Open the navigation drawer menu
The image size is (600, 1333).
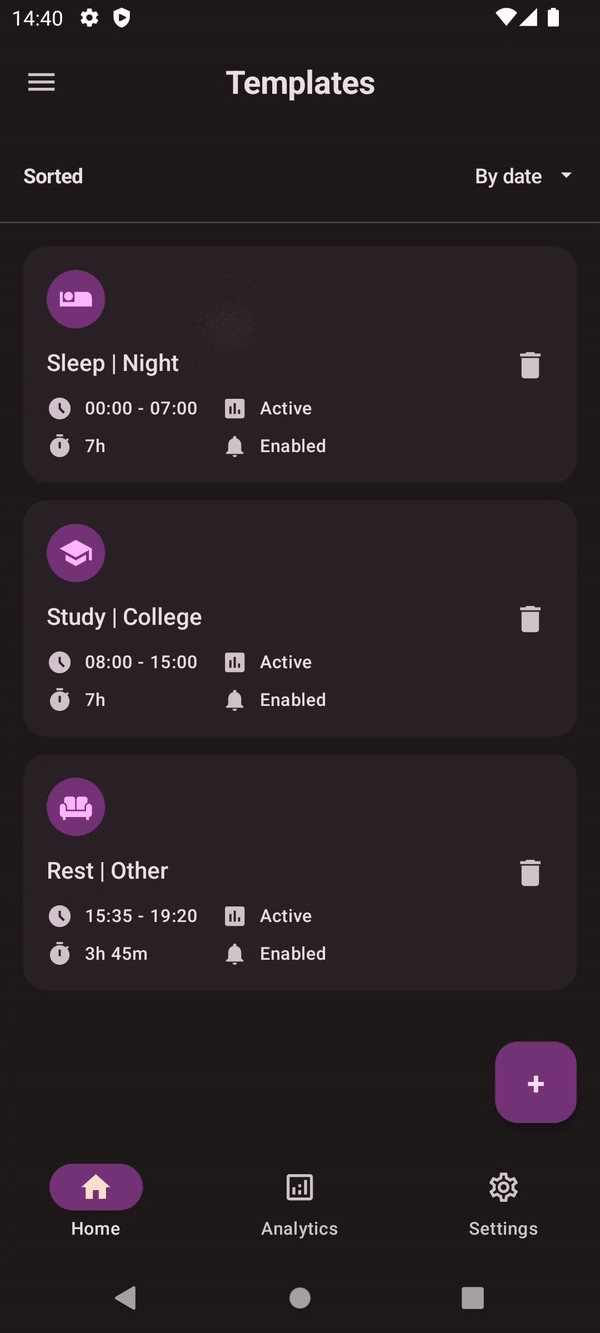click(41, 83)
